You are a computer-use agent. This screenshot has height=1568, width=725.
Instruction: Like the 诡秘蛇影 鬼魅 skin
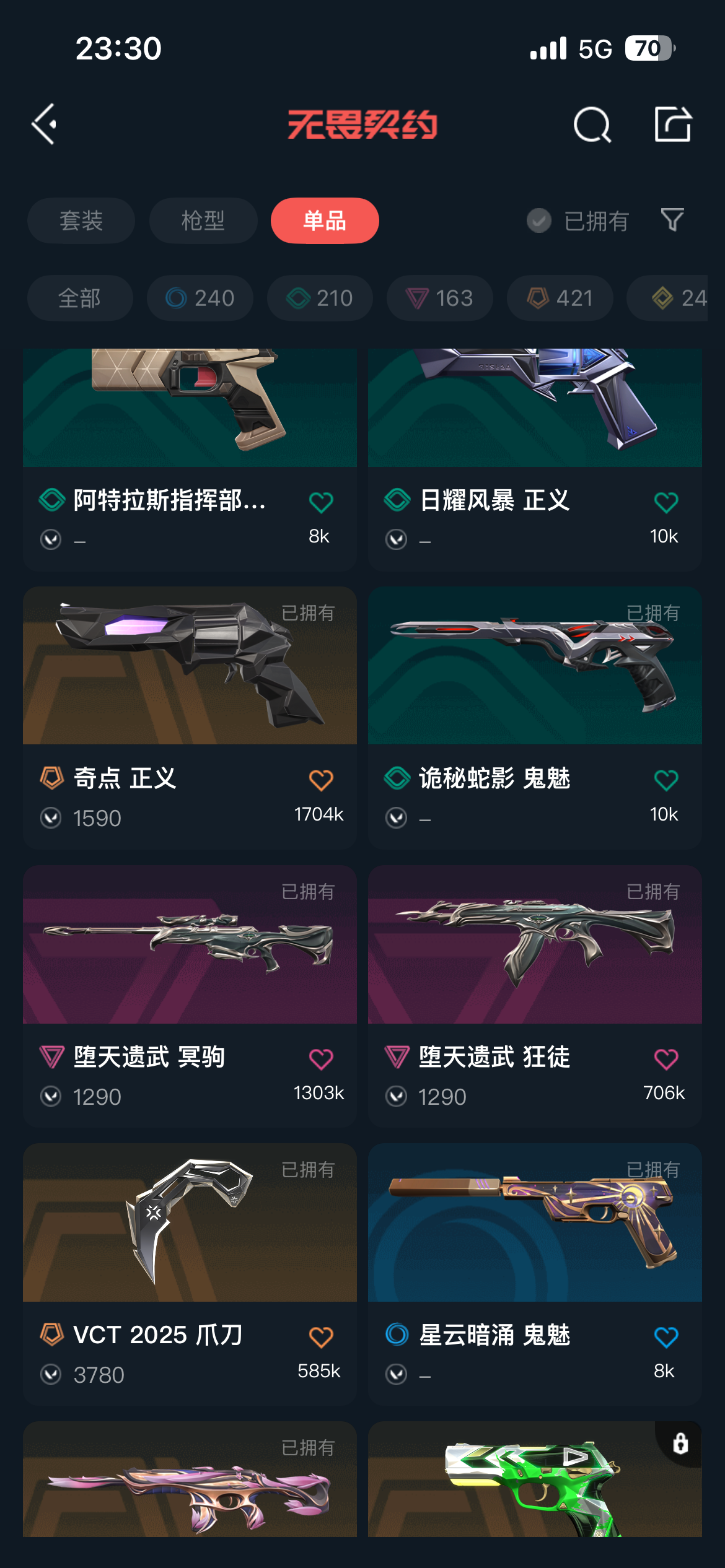666,780
